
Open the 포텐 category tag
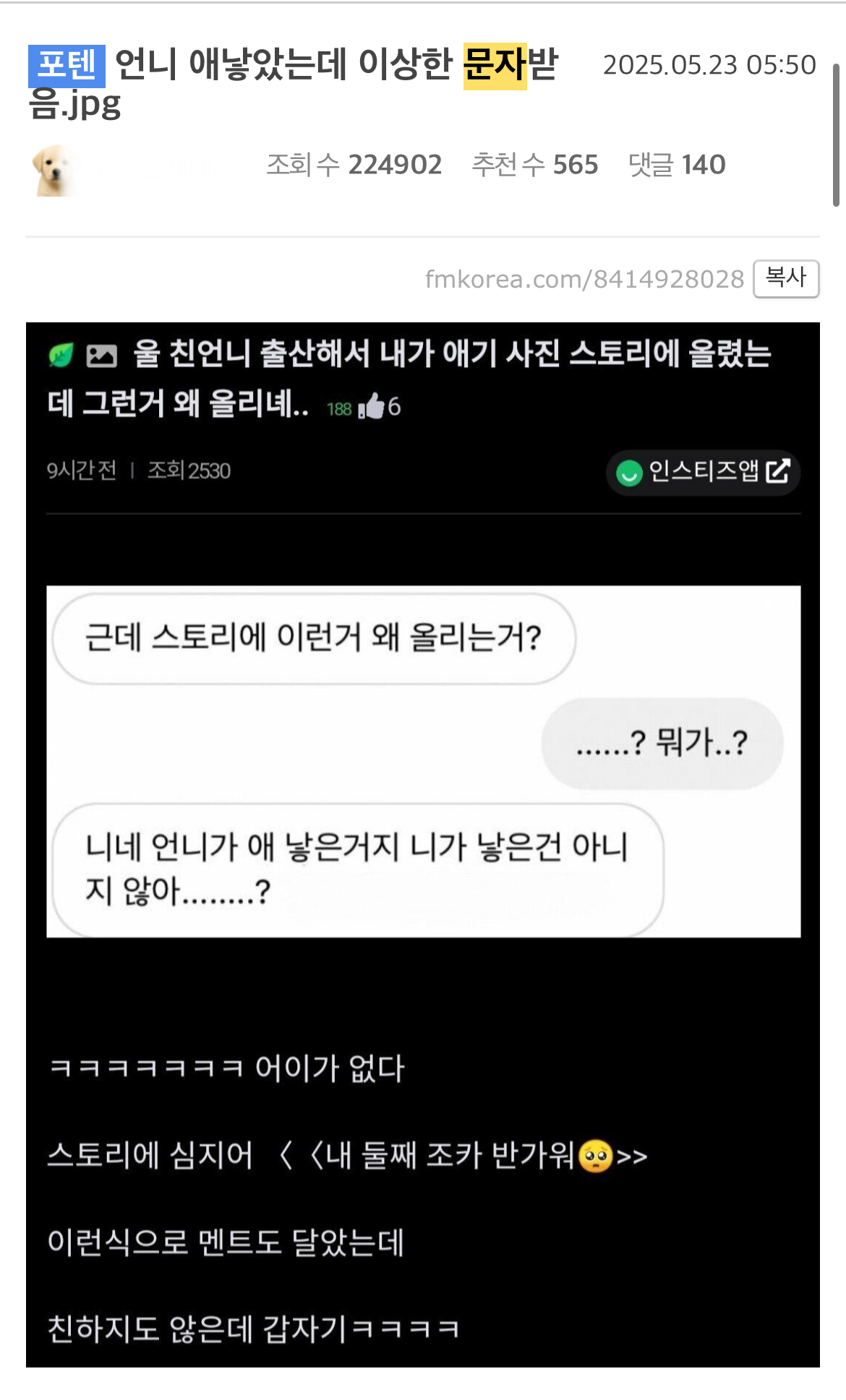[x=67, y=65]
